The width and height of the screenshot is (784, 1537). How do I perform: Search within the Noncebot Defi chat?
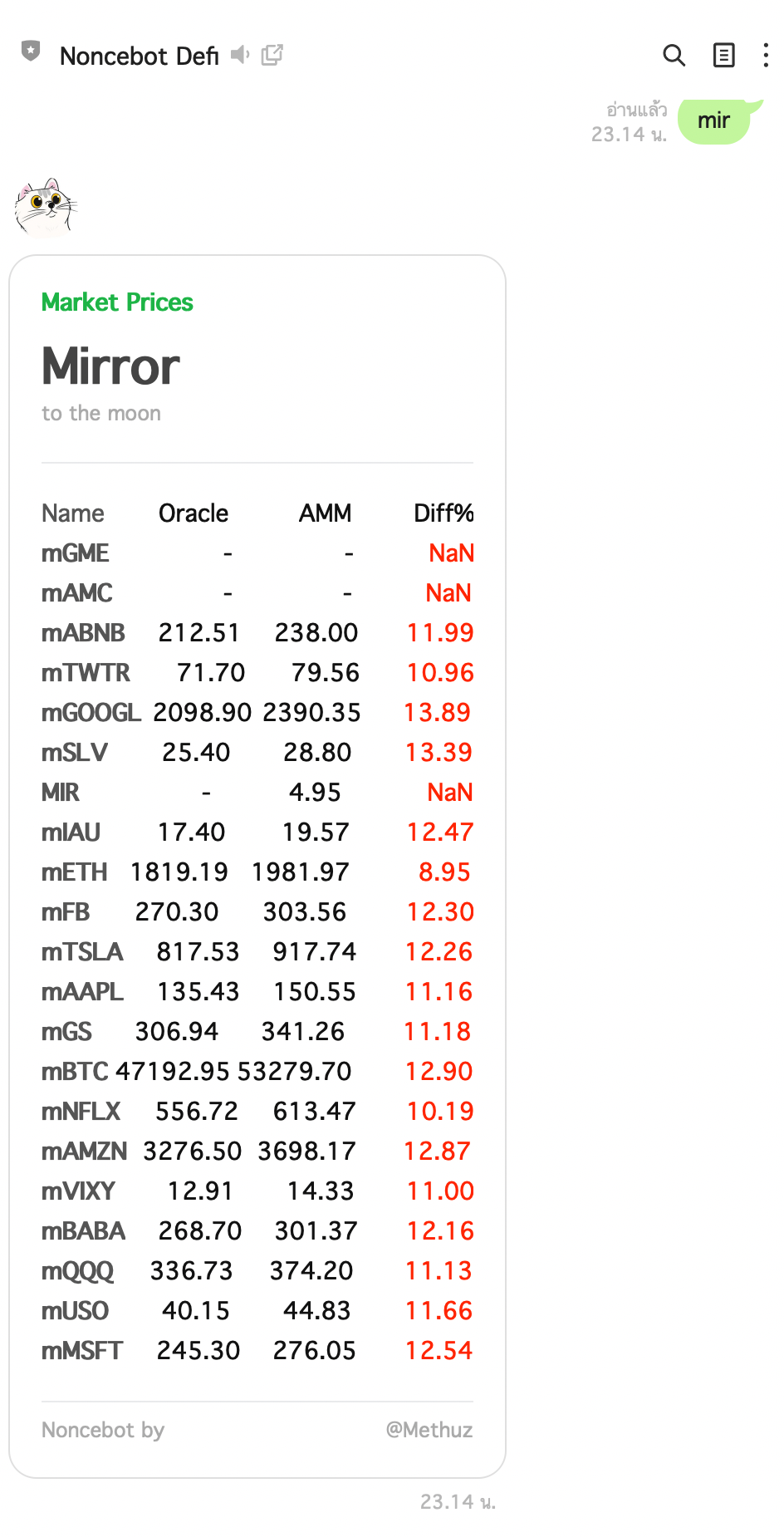[674, 56]
